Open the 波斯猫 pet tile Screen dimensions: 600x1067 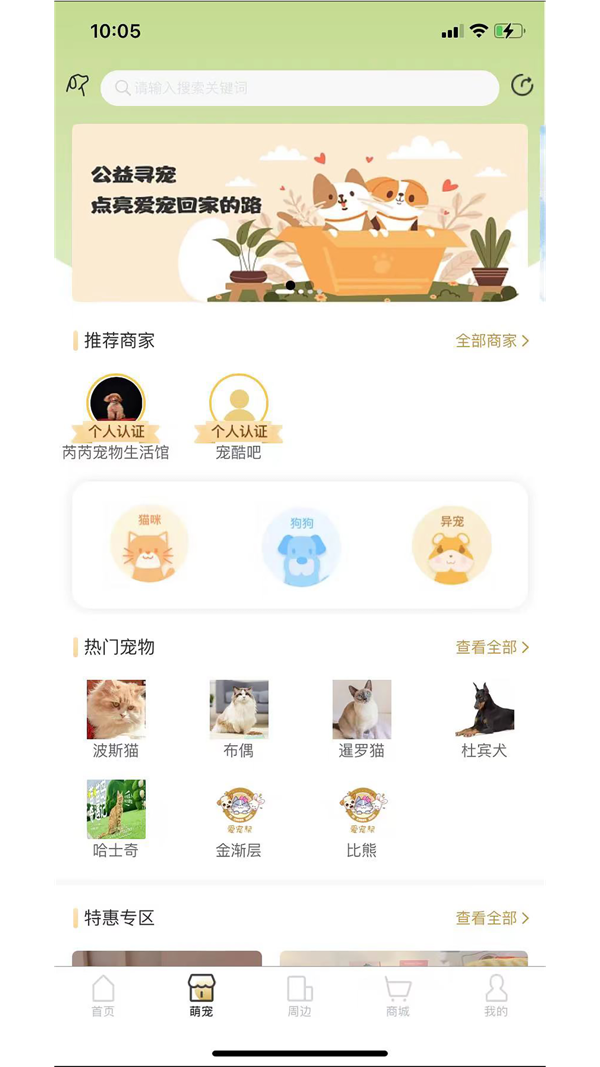pos(116,718)
